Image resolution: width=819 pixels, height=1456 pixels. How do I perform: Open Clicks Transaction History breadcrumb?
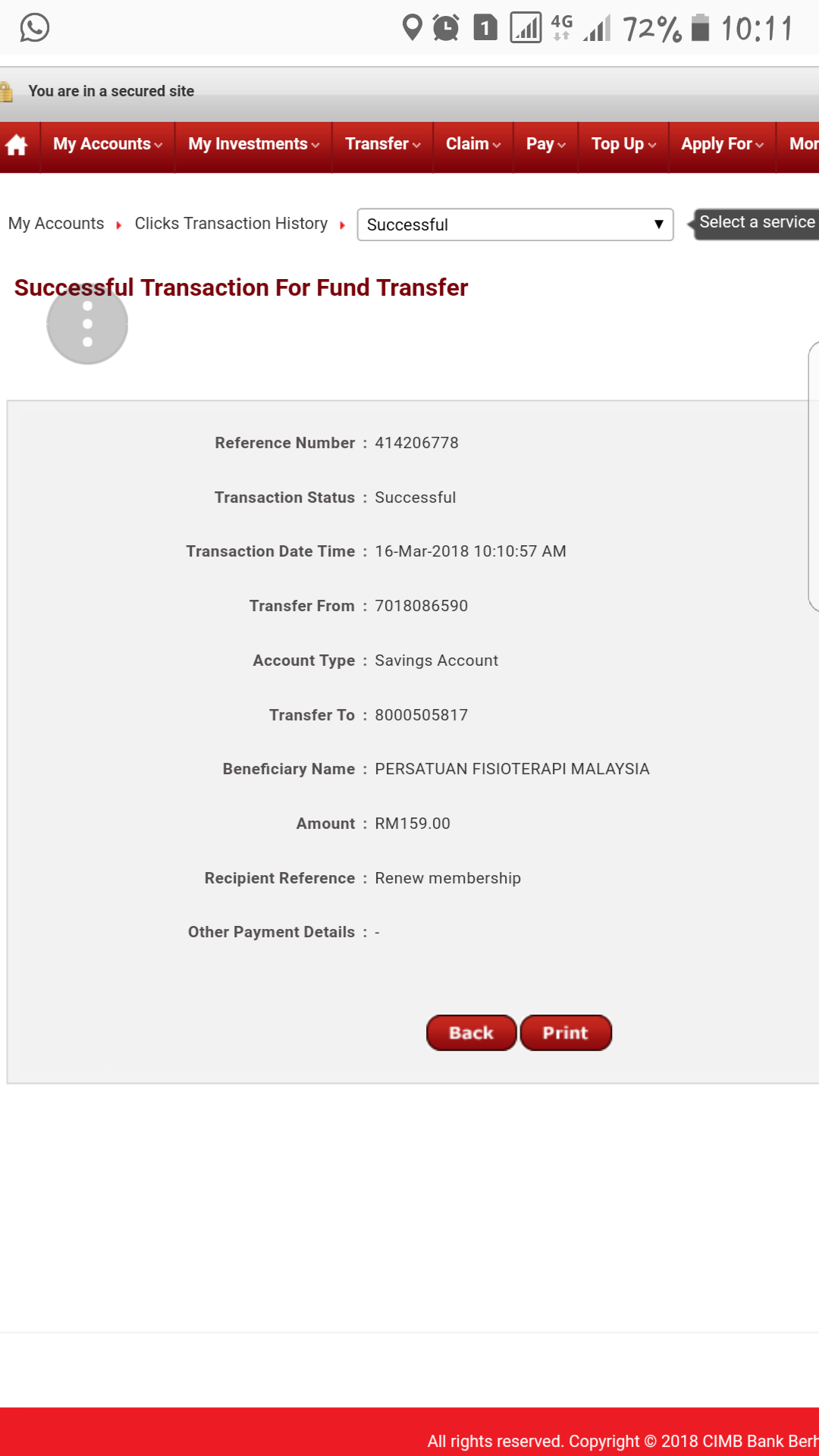[231, 224]
